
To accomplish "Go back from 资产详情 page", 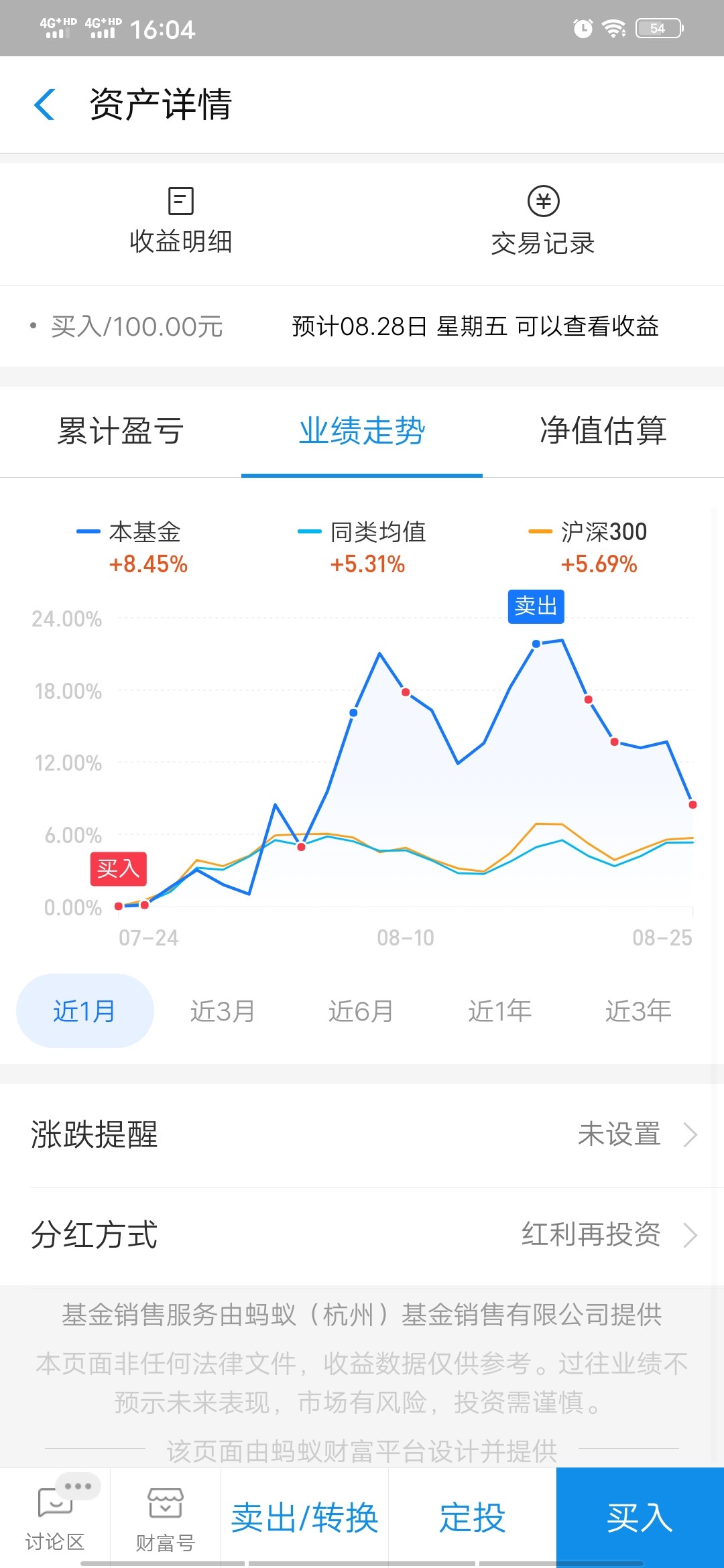I will coord(44,105).
